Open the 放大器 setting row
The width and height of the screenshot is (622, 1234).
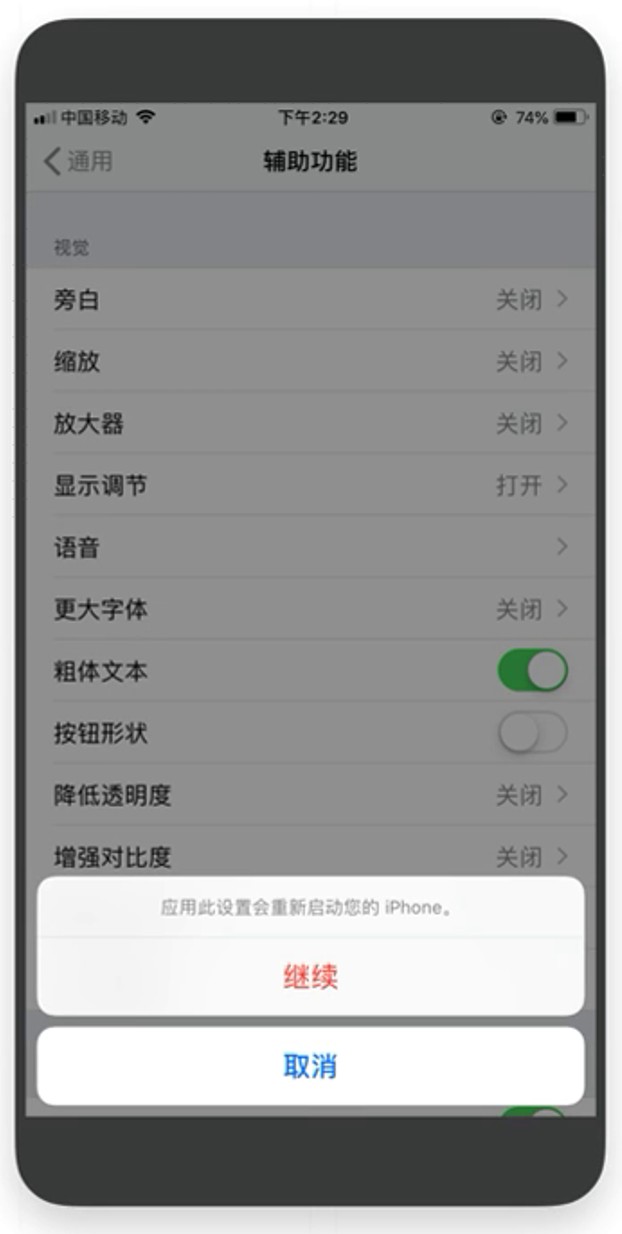311,423
